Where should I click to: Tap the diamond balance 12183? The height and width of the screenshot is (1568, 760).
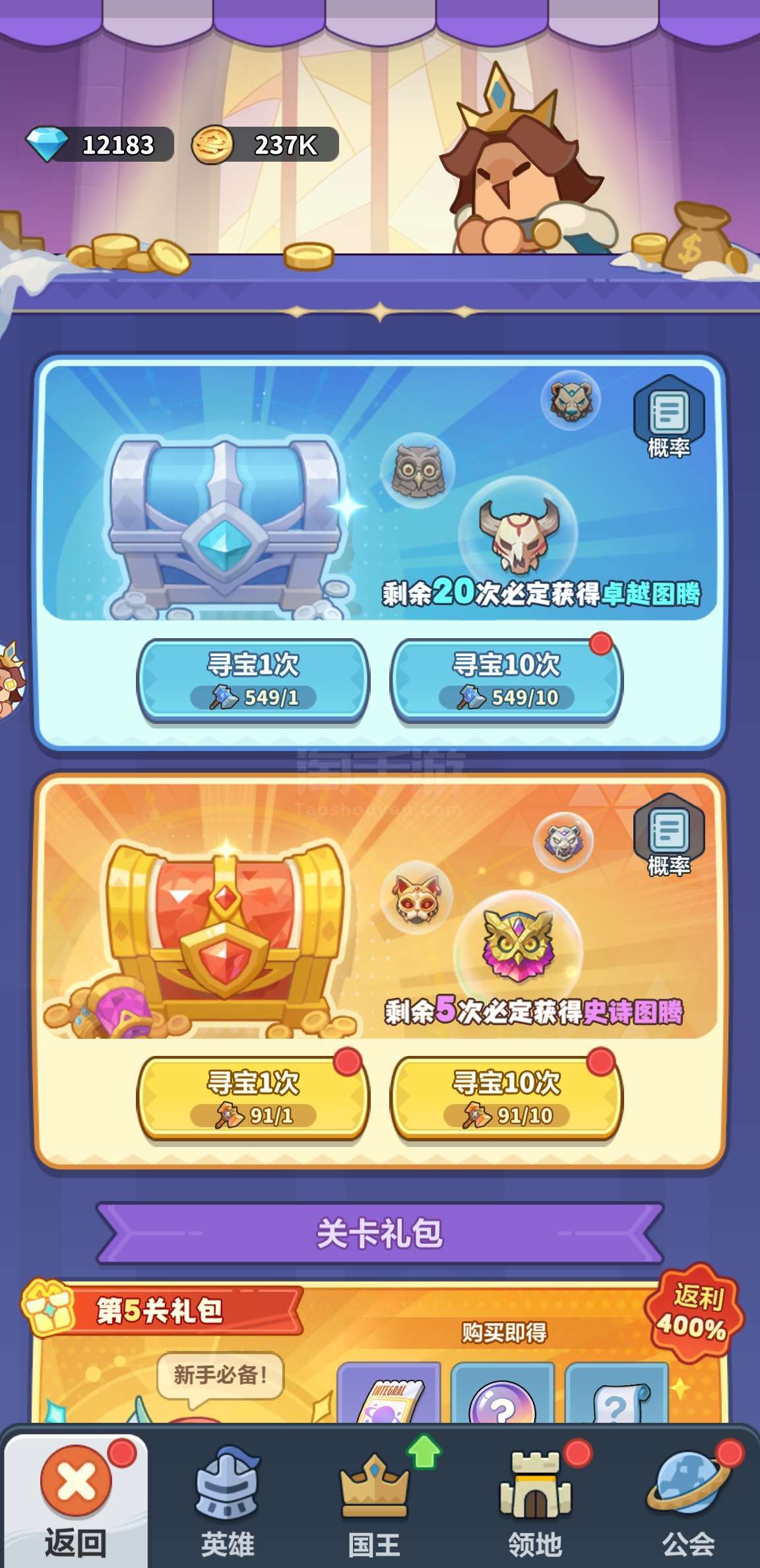point(100,145)
